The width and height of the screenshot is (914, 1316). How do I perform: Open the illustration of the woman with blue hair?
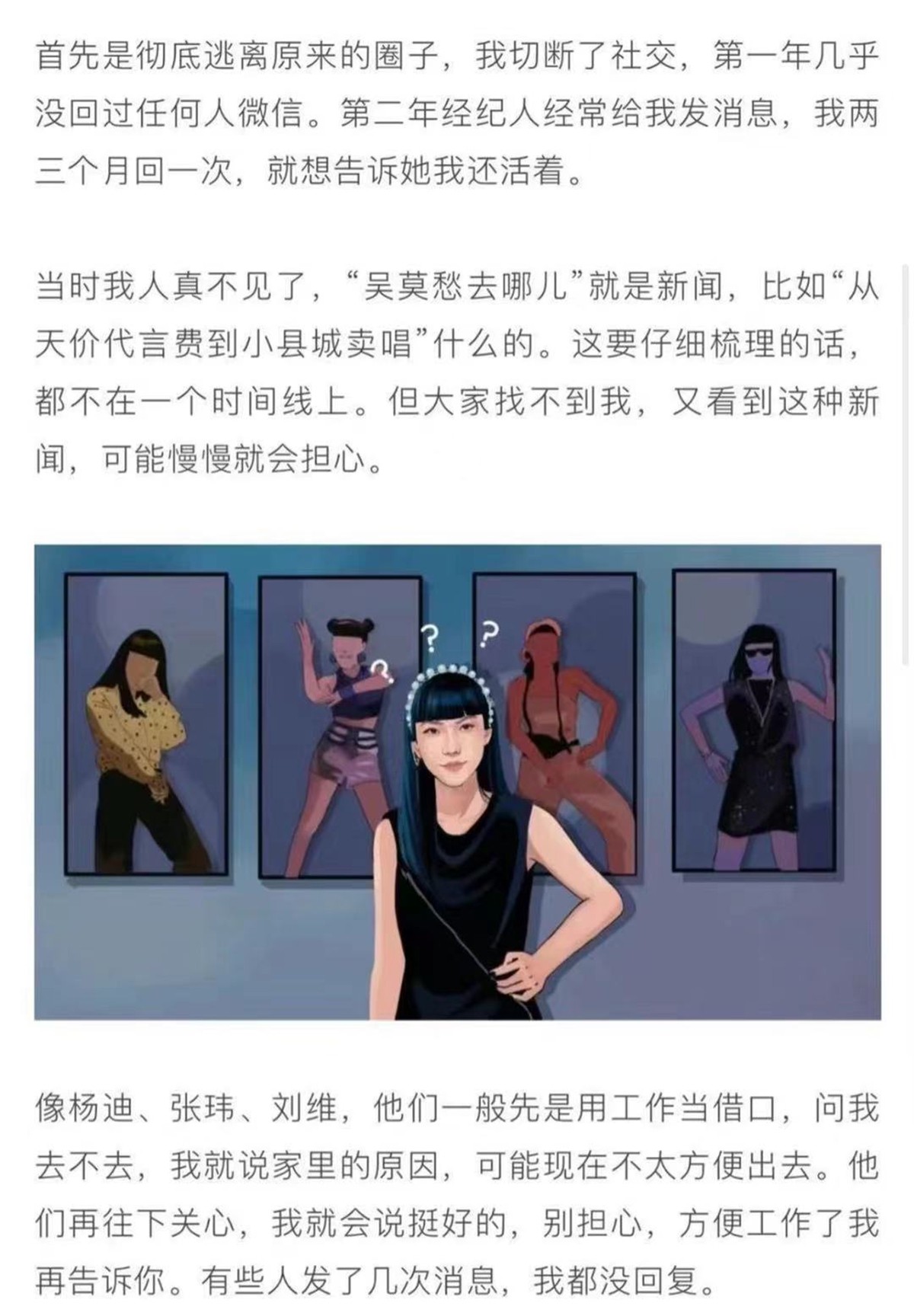[457, 782]
